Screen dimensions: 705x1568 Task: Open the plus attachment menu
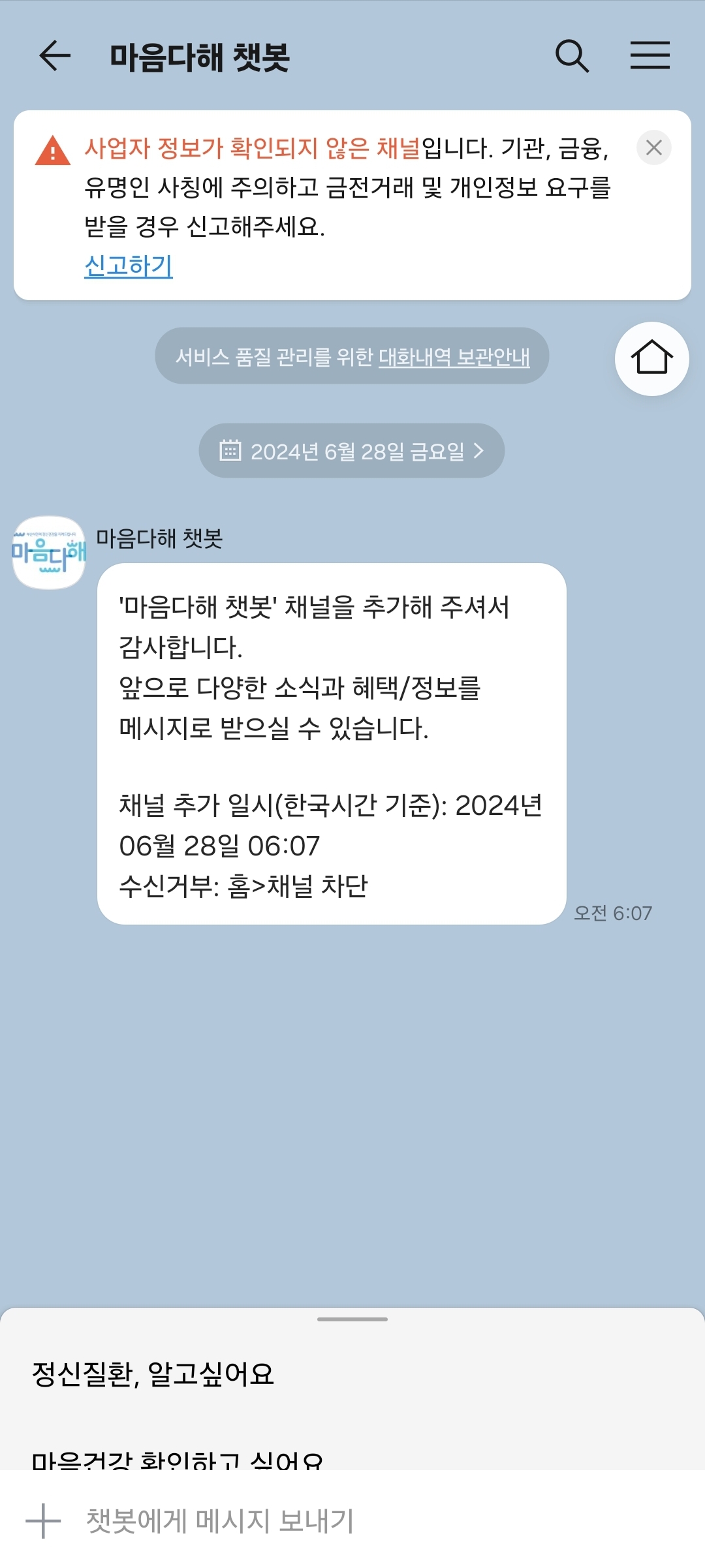(43, 1521)
